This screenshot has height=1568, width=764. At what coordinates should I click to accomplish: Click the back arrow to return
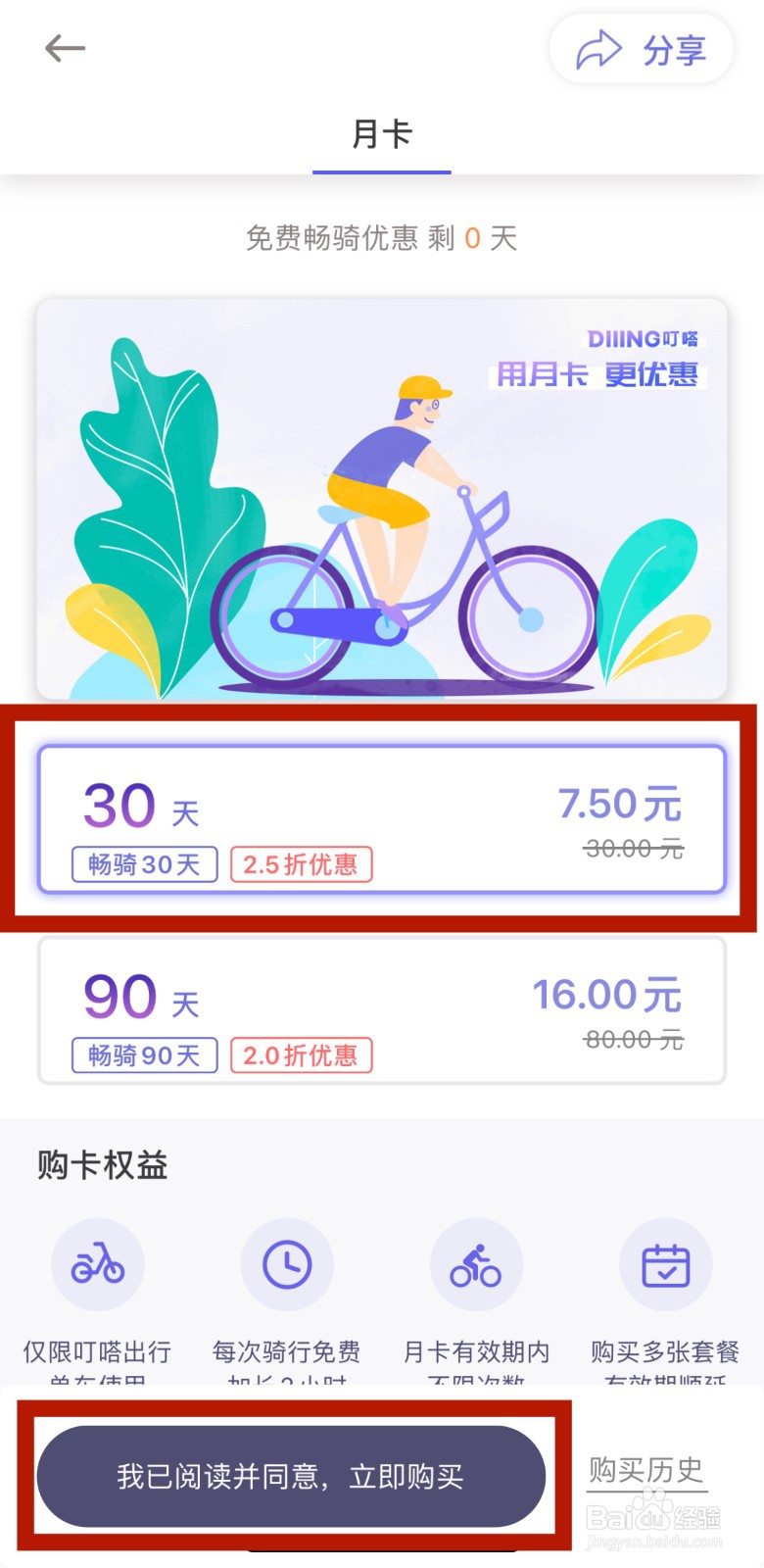66,47
